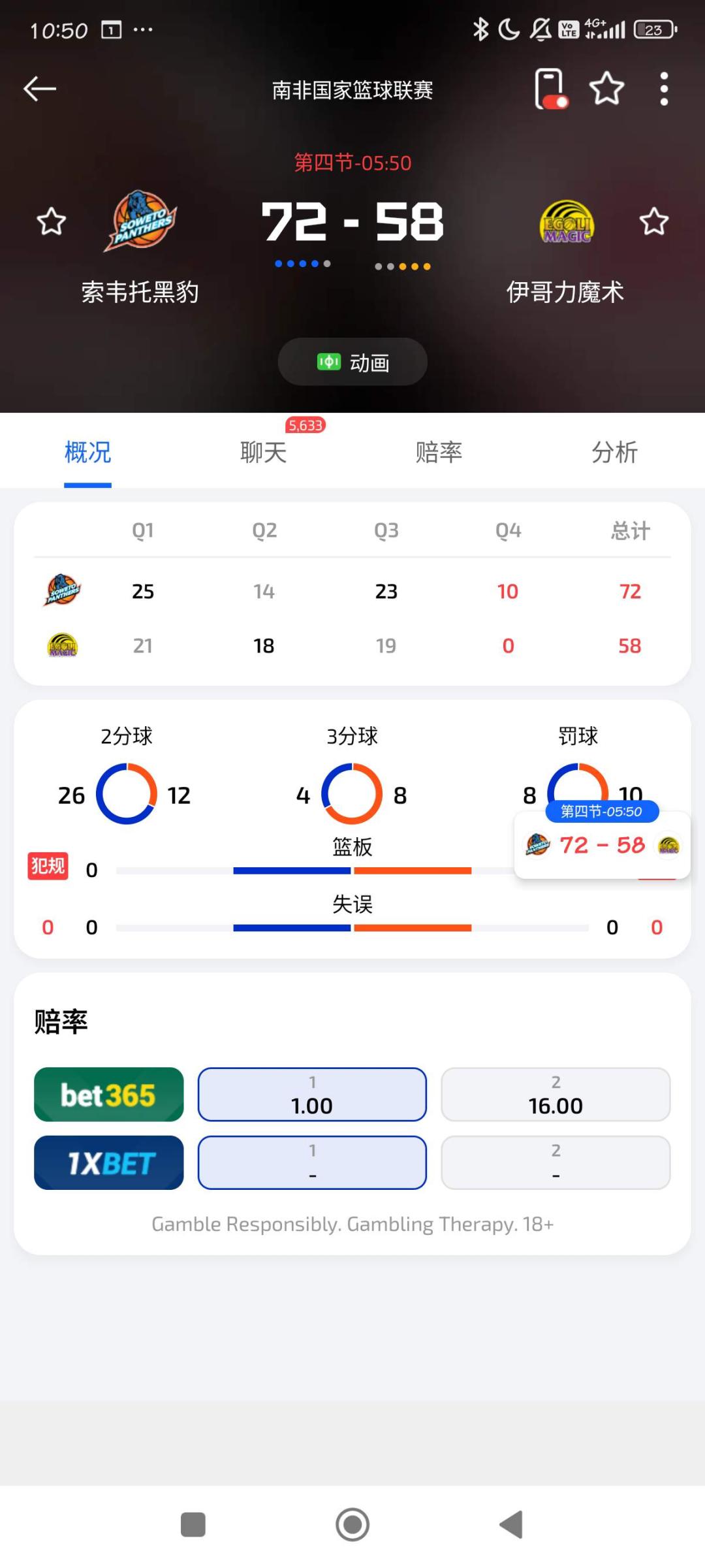
Task: Tap bet365 odds 16.00 for team 2
Action: (x=556, y=1095)
